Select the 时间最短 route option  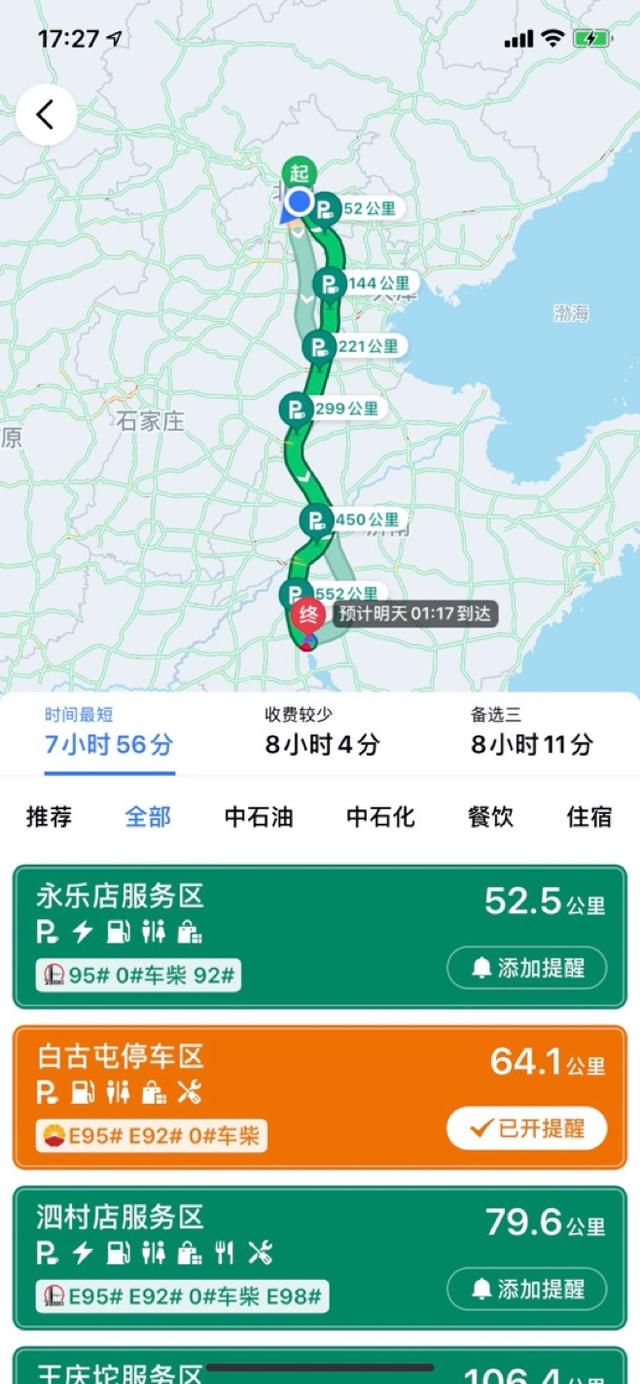point(109,732)
